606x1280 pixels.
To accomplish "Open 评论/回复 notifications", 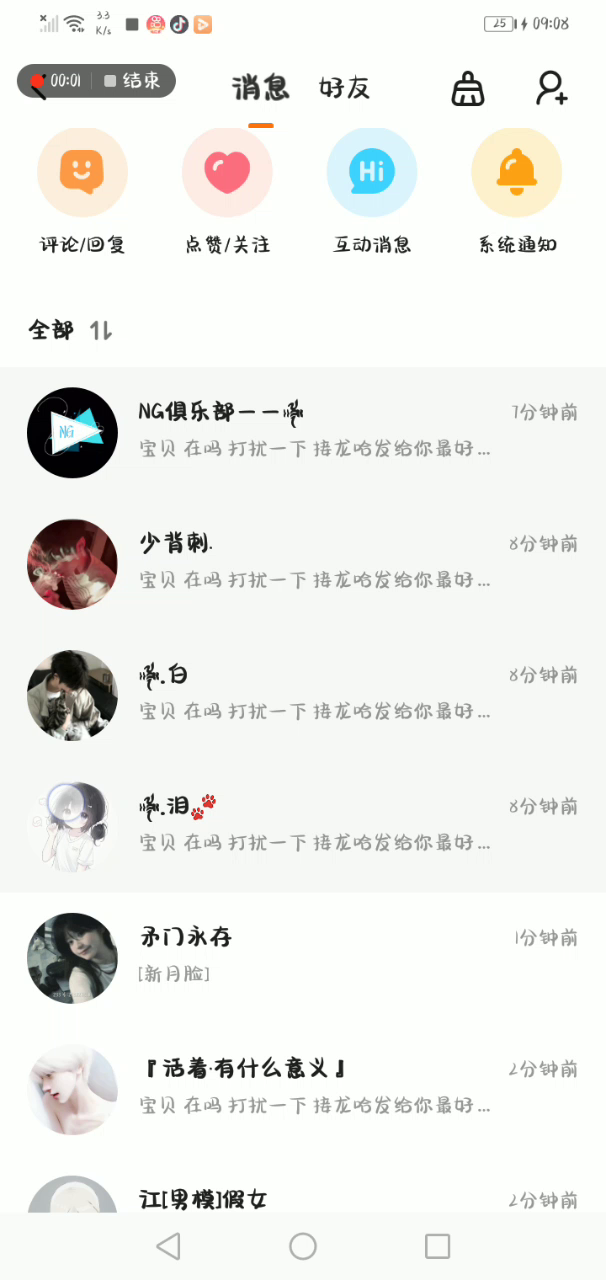I will 82,173.
